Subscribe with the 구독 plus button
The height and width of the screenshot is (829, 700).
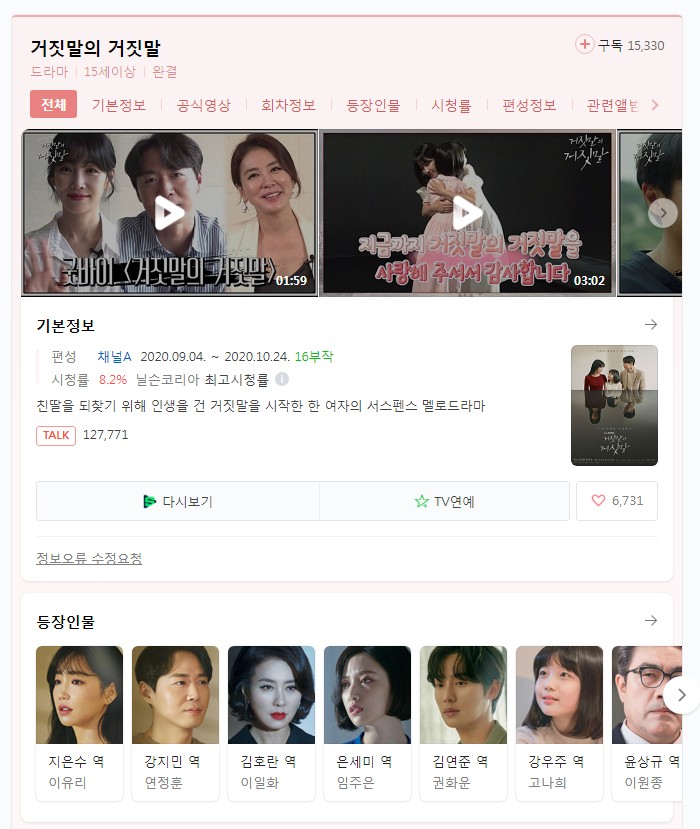coord(585,44)
